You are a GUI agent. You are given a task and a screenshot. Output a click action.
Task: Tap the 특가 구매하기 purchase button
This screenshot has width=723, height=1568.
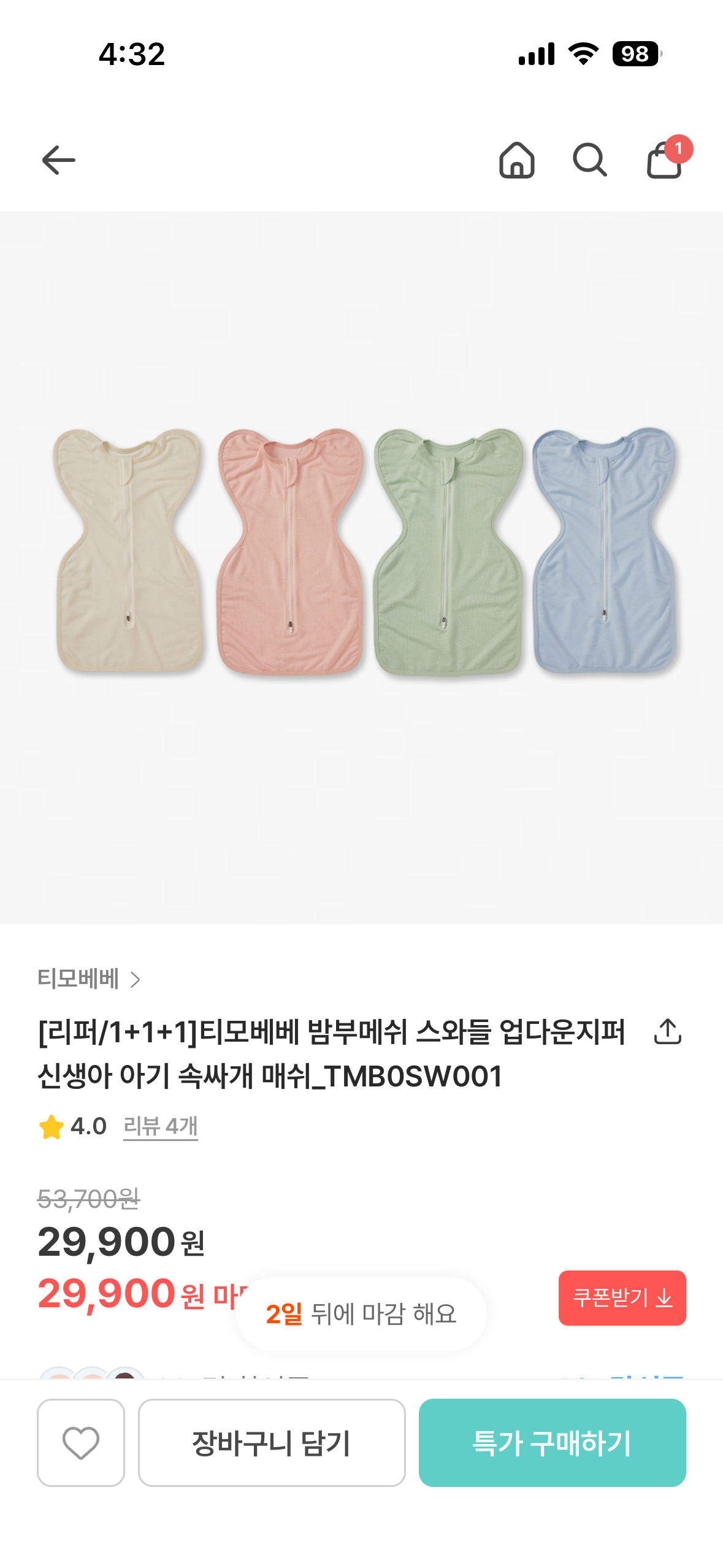pos(553,1443)
